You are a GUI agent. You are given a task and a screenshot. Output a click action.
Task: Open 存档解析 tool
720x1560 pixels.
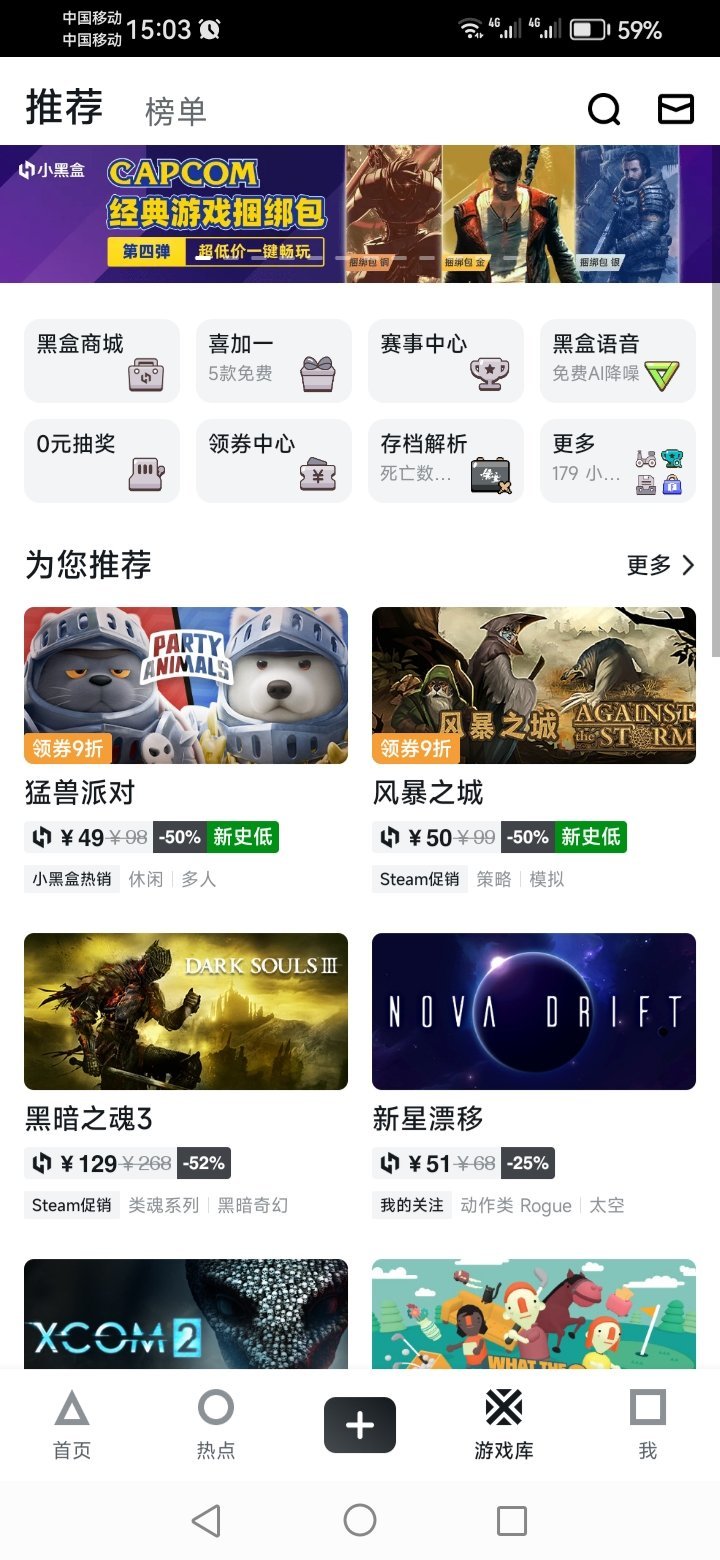pos(446,461)
